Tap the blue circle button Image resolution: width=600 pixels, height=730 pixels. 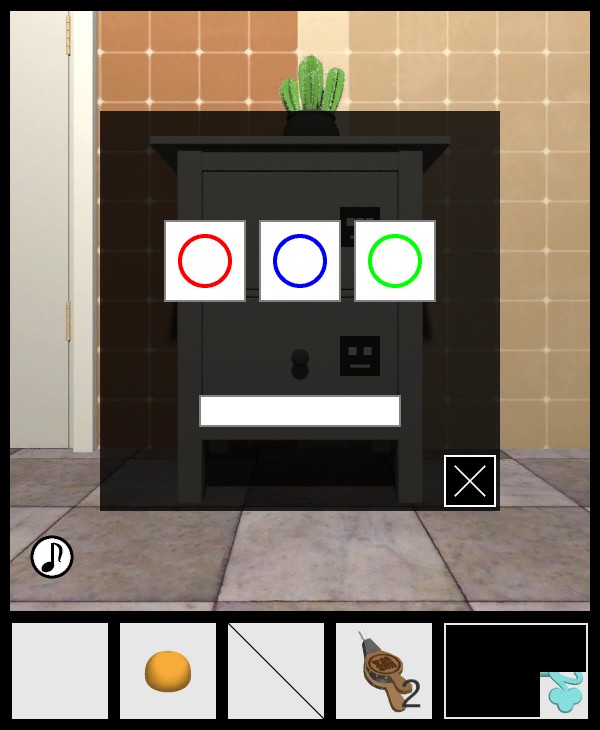[x=300, y=261]
